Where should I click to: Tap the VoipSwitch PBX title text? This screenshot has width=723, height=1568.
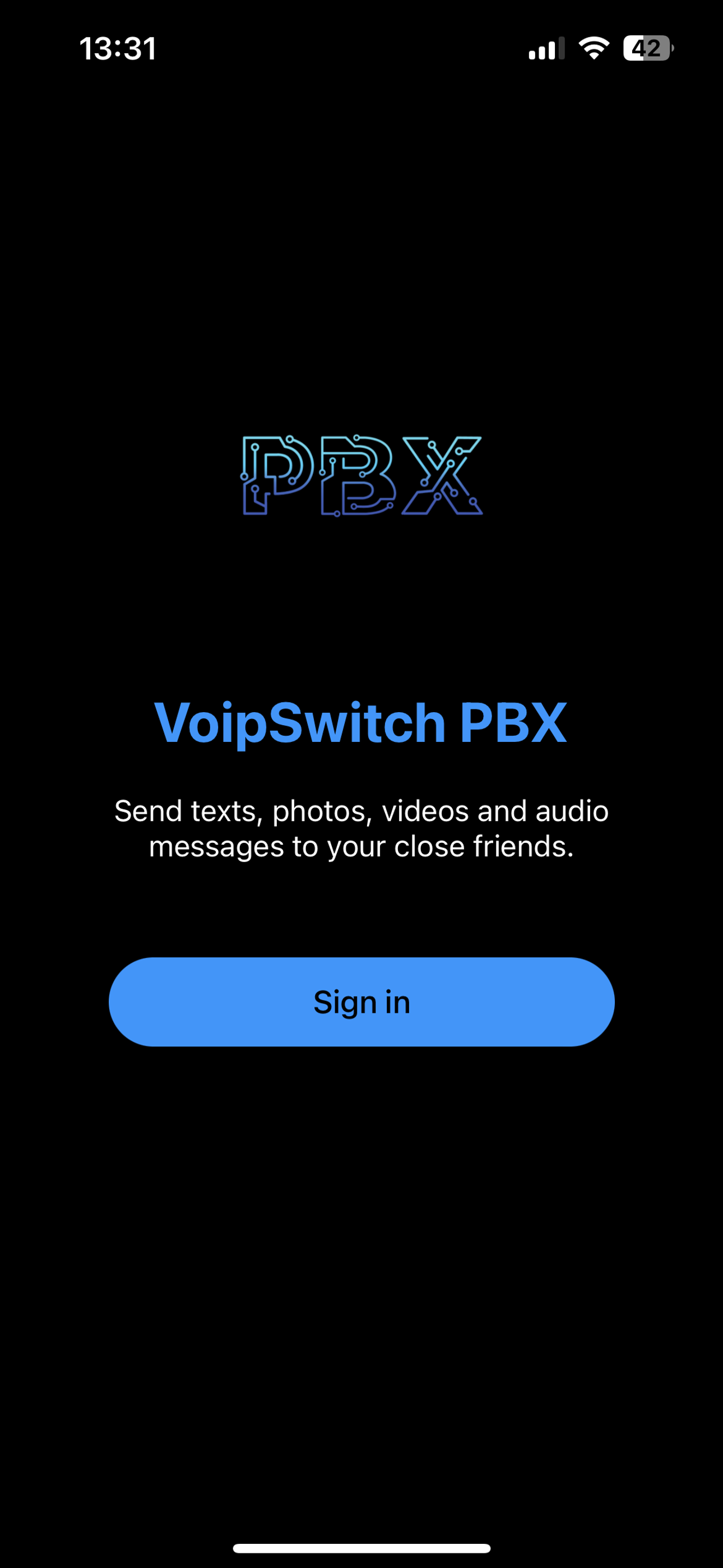[360, 722]
